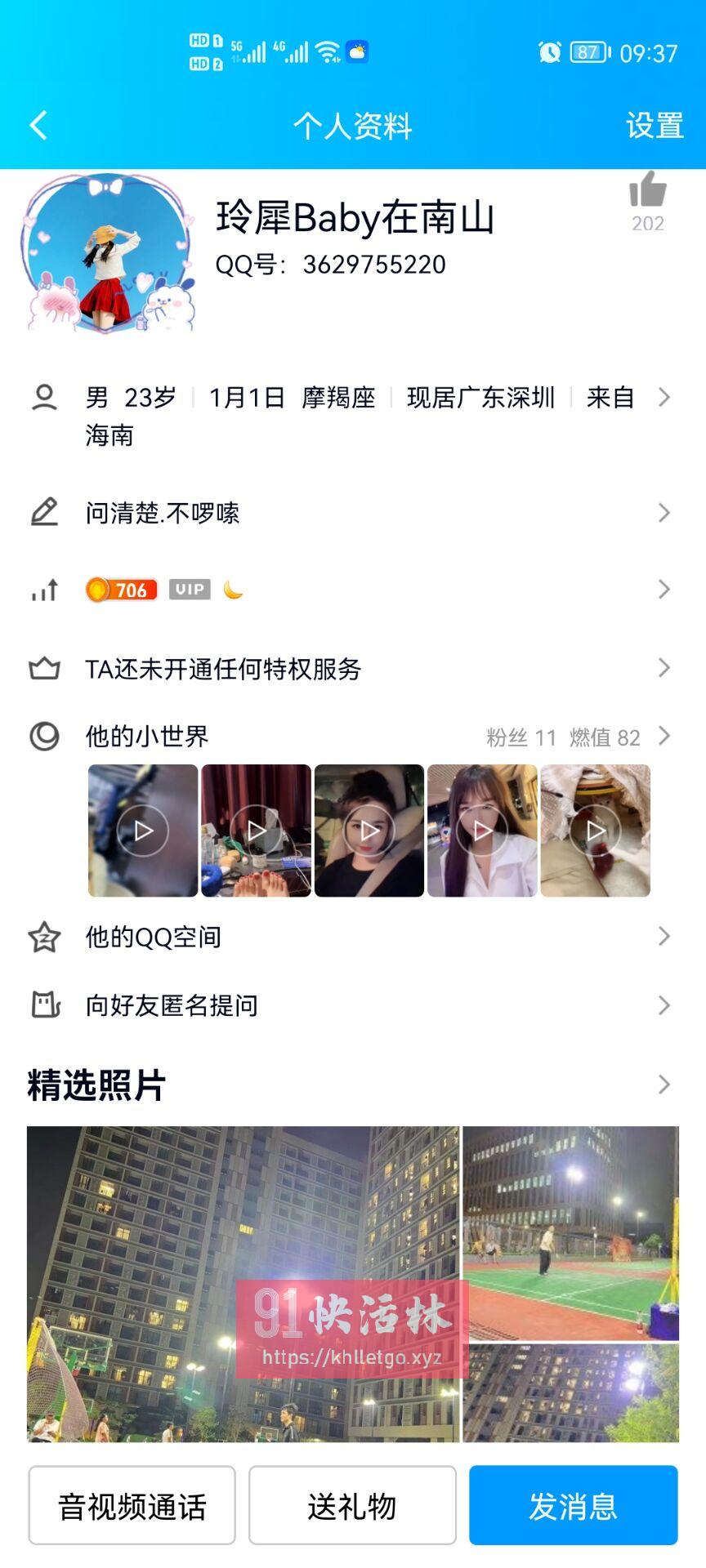Open the 他的小世界 circle icon
This screenshot has width=706, height=1568.
45,735
